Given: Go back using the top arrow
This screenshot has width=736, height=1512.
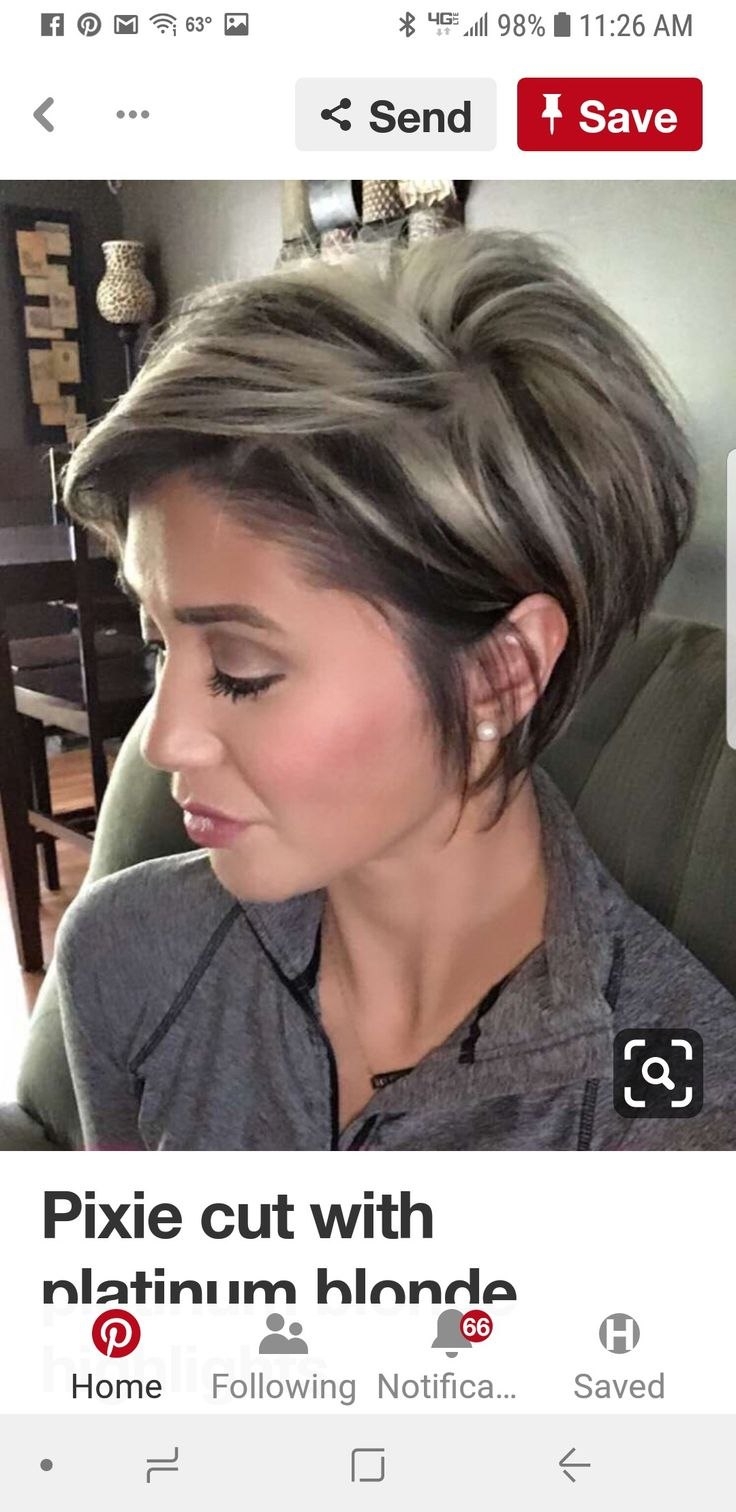Looking at the screenshot, I should [x=44, y=115].
